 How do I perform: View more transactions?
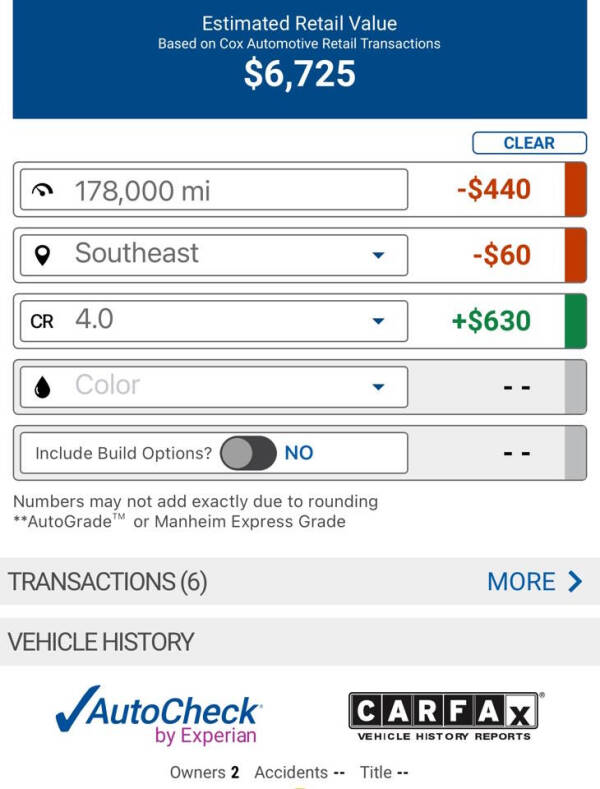534,581
